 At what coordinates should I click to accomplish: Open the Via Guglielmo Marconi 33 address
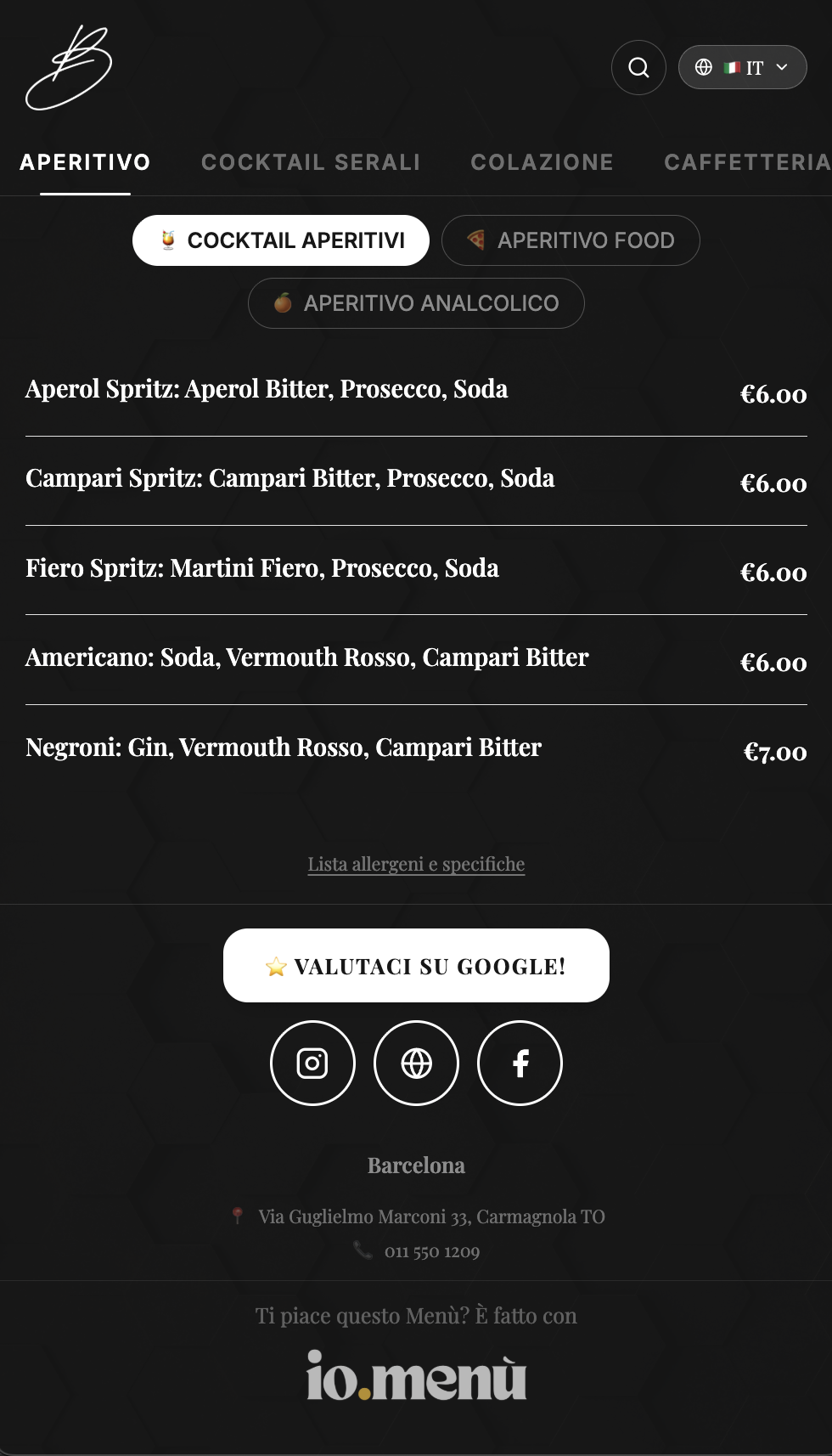click(431, 1216)
